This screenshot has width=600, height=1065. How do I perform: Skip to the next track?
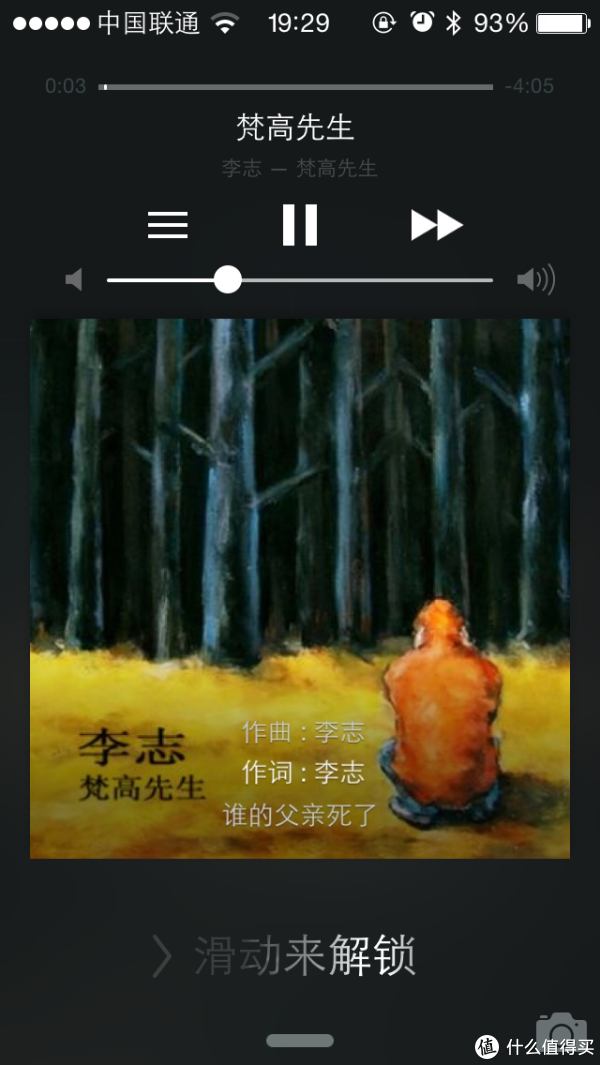pos(436,225)
